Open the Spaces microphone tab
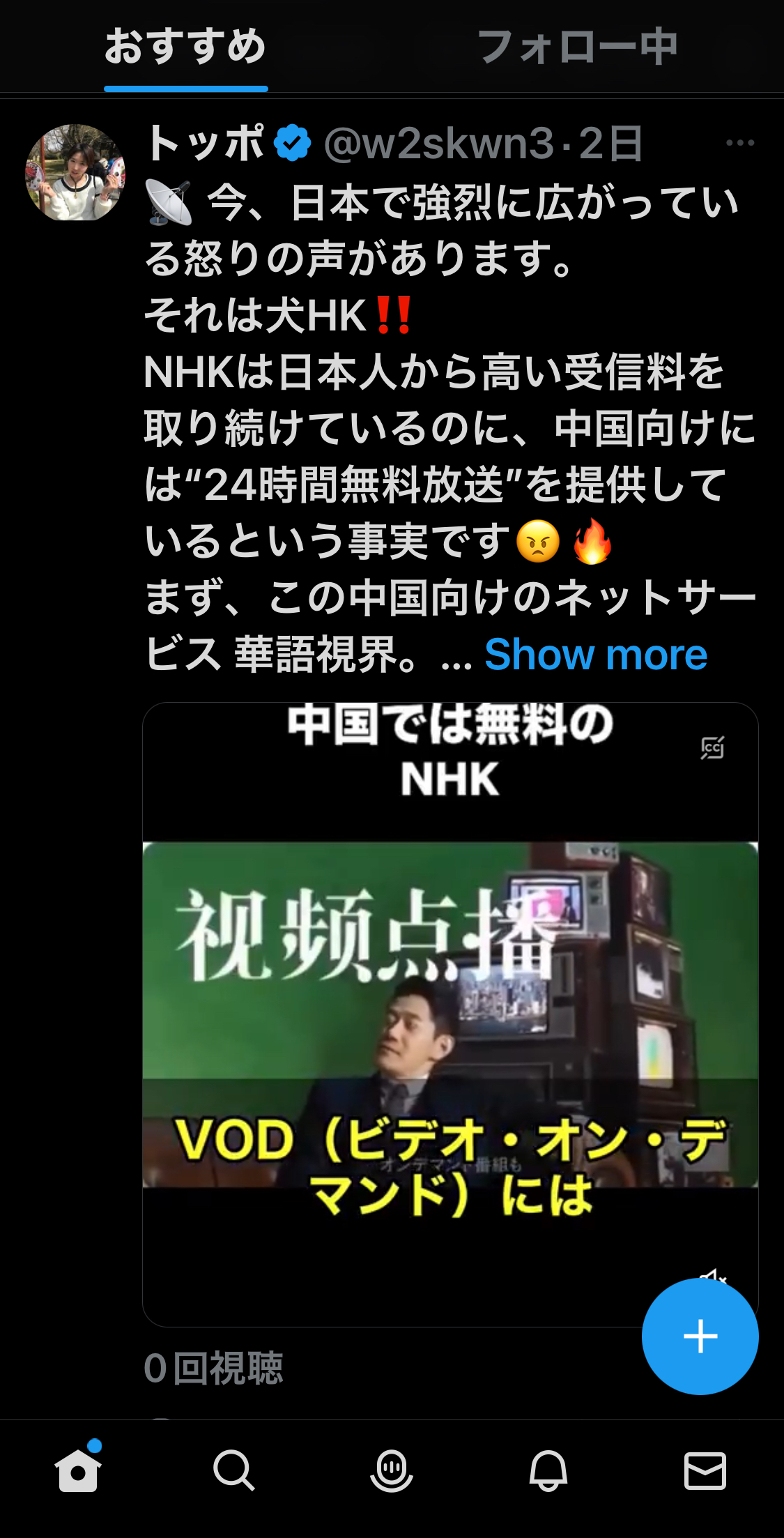784x1538 pixels. pos(391,1470)
